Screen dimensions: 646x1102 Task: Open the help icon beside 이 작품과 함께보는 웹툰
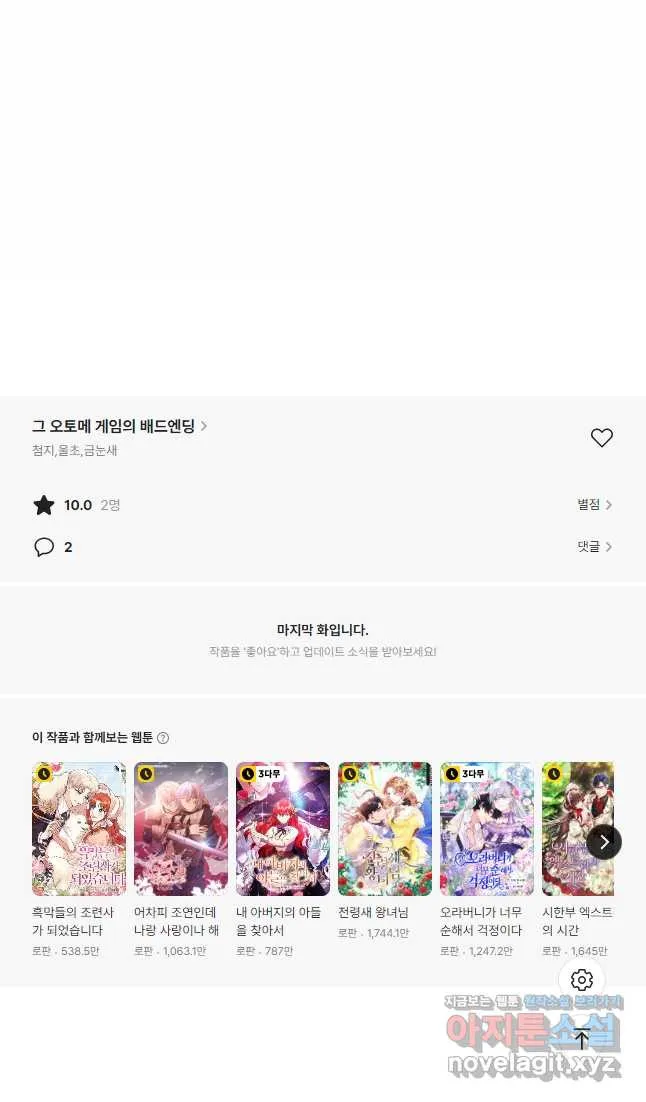[163, 738]
